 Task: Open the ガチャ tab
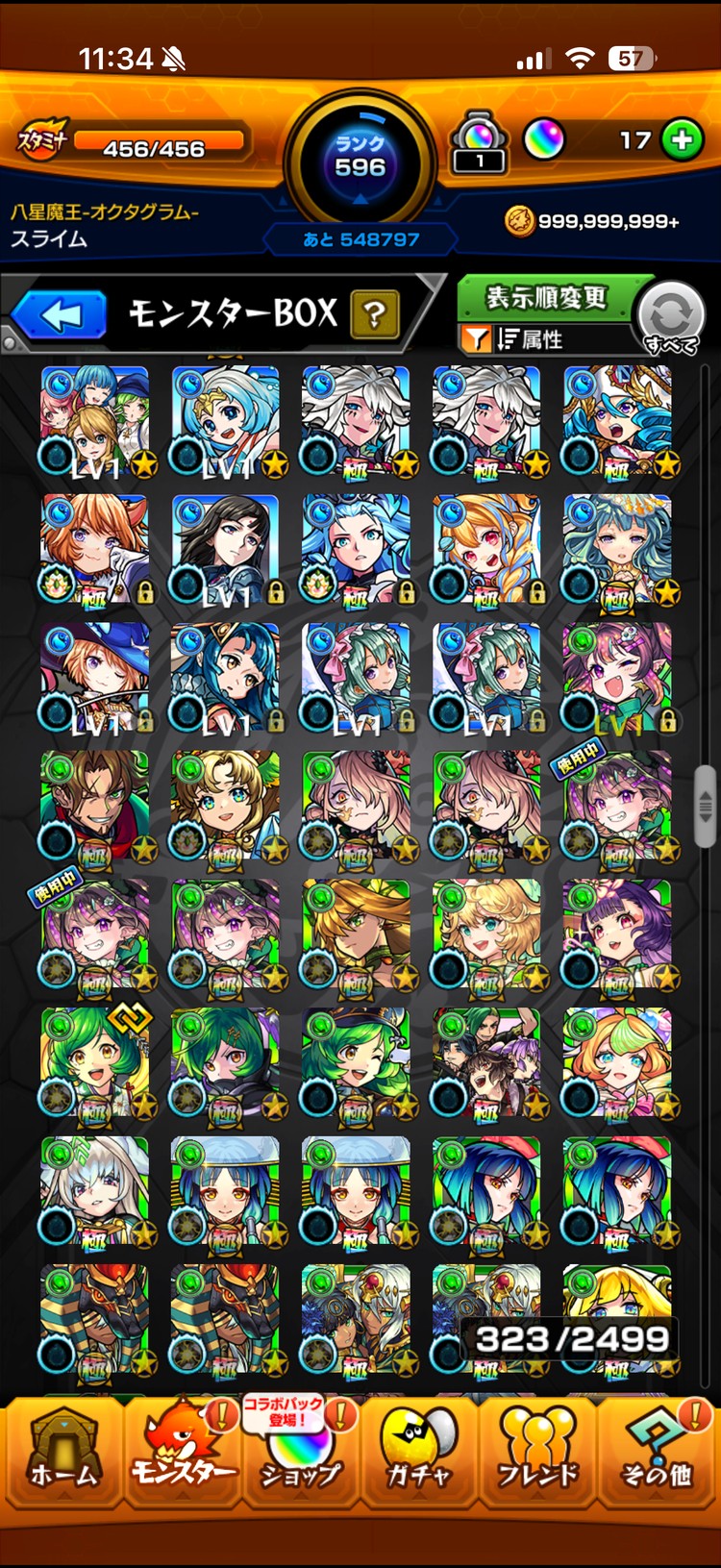click(418, 1452)
